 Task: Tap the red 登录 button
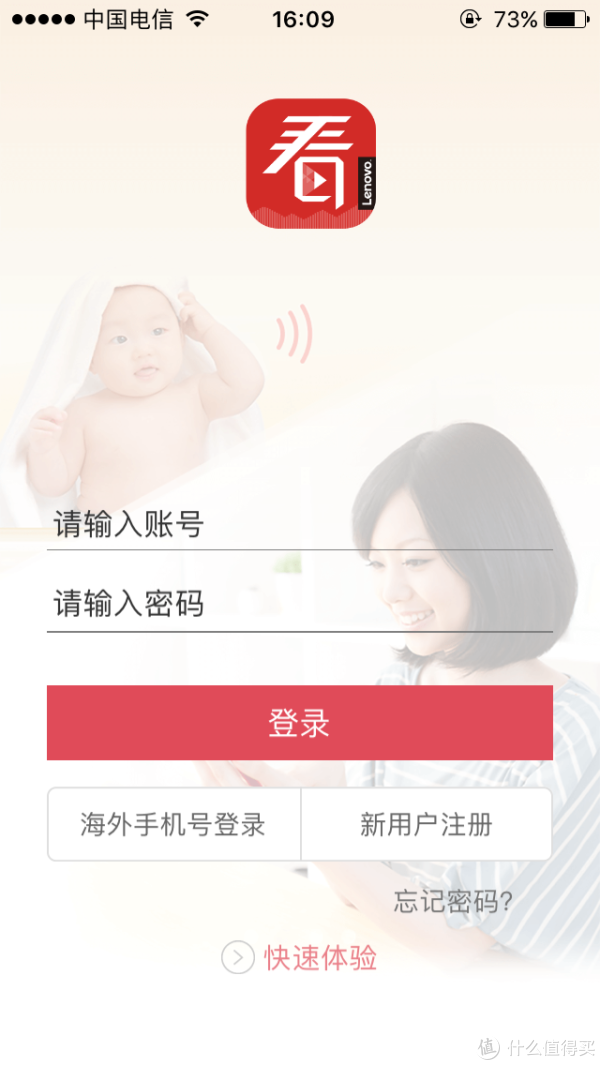click(300, 723)
